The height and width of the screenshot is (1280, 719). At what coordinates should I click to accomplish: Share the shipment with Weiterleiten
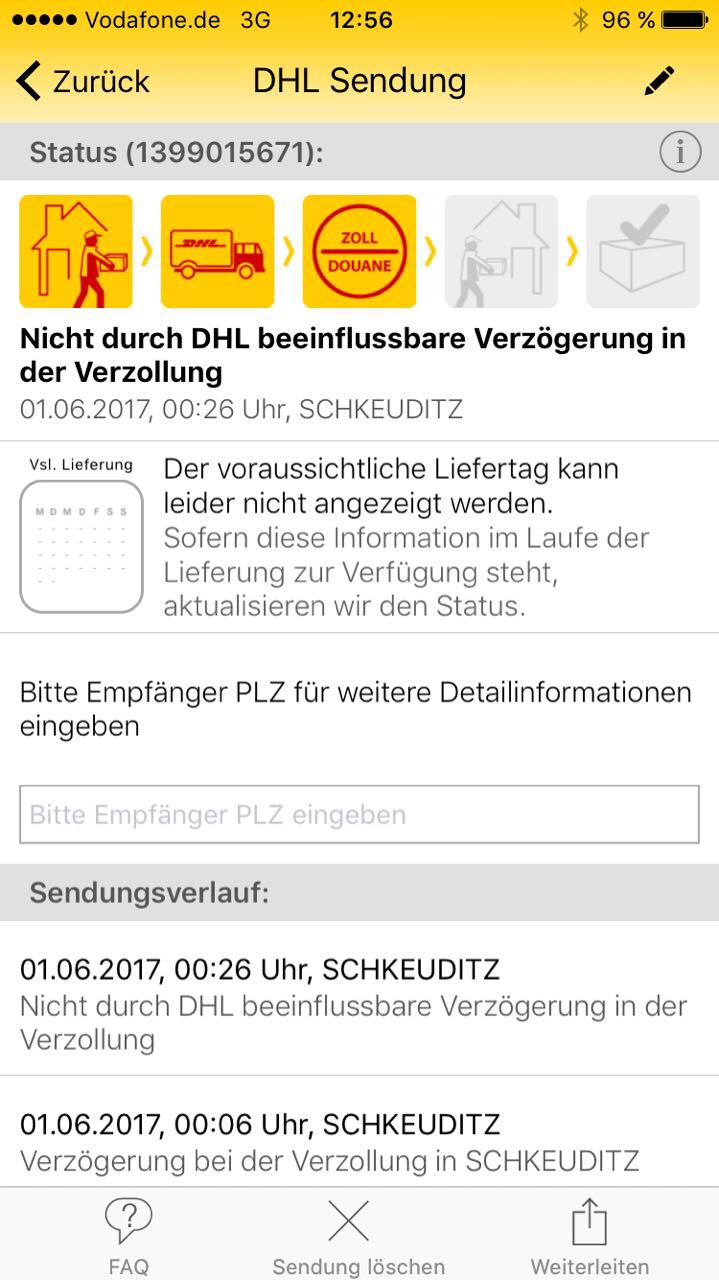pyautogui.click(x=589, y=1237)
